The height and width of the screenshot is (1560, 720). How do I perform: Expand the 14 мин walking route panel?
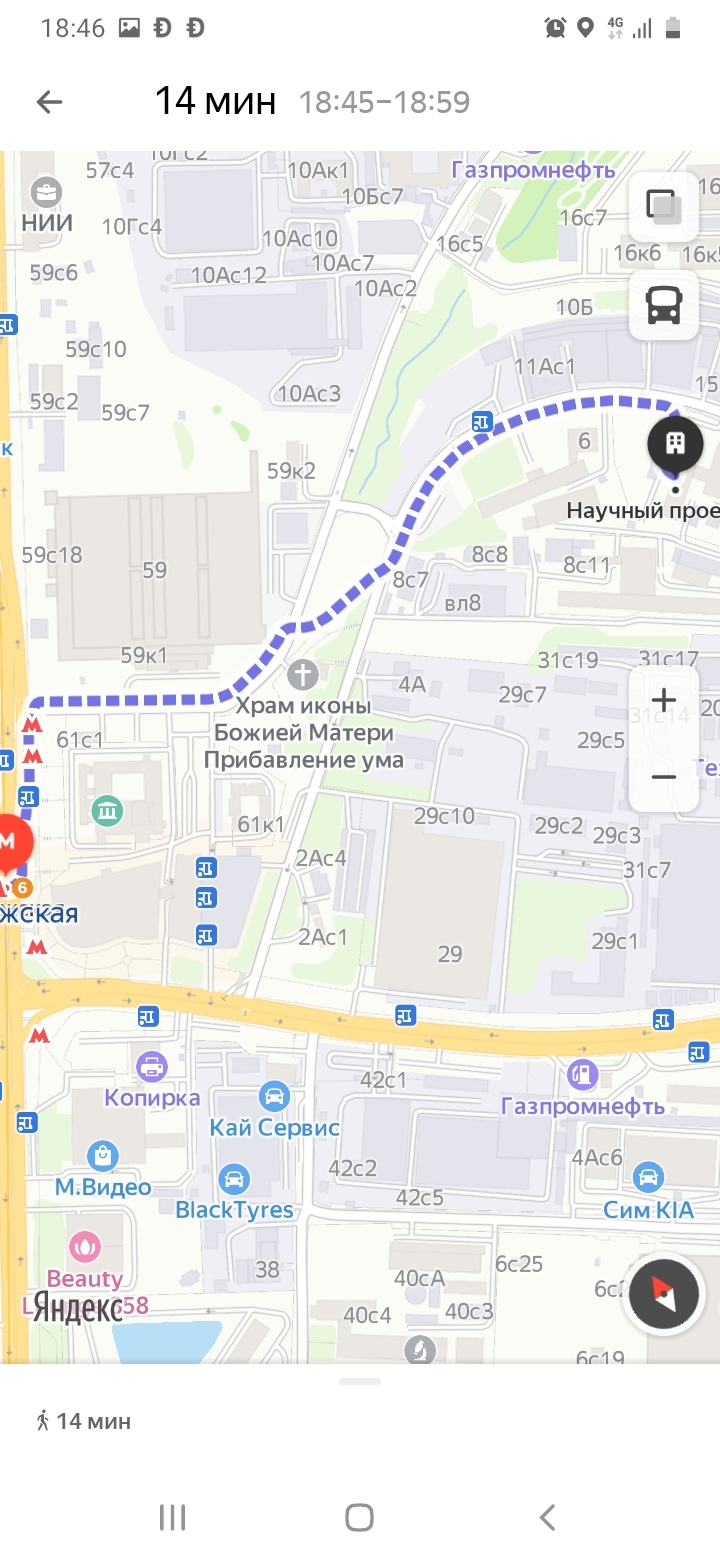360,1420
